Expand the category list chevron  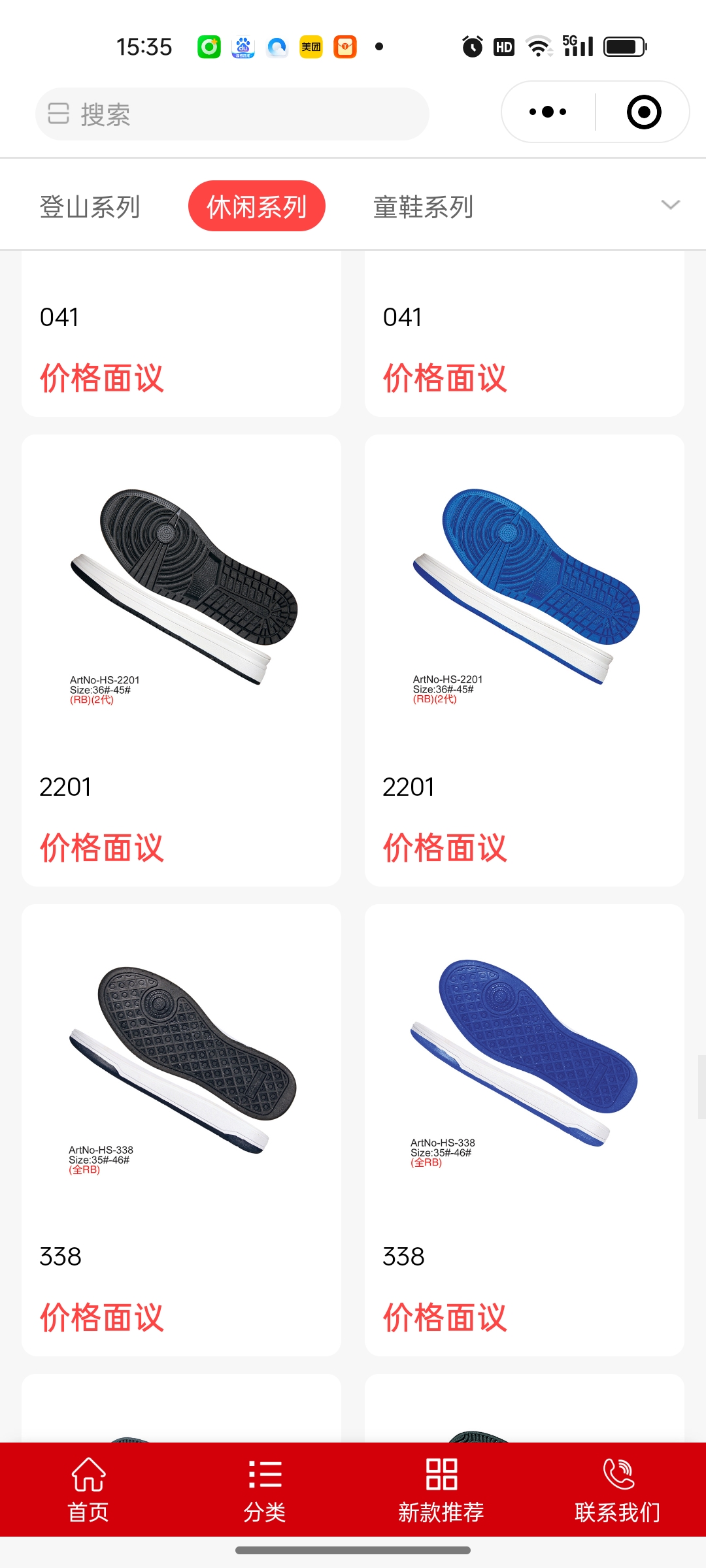[x=670, y=205]
